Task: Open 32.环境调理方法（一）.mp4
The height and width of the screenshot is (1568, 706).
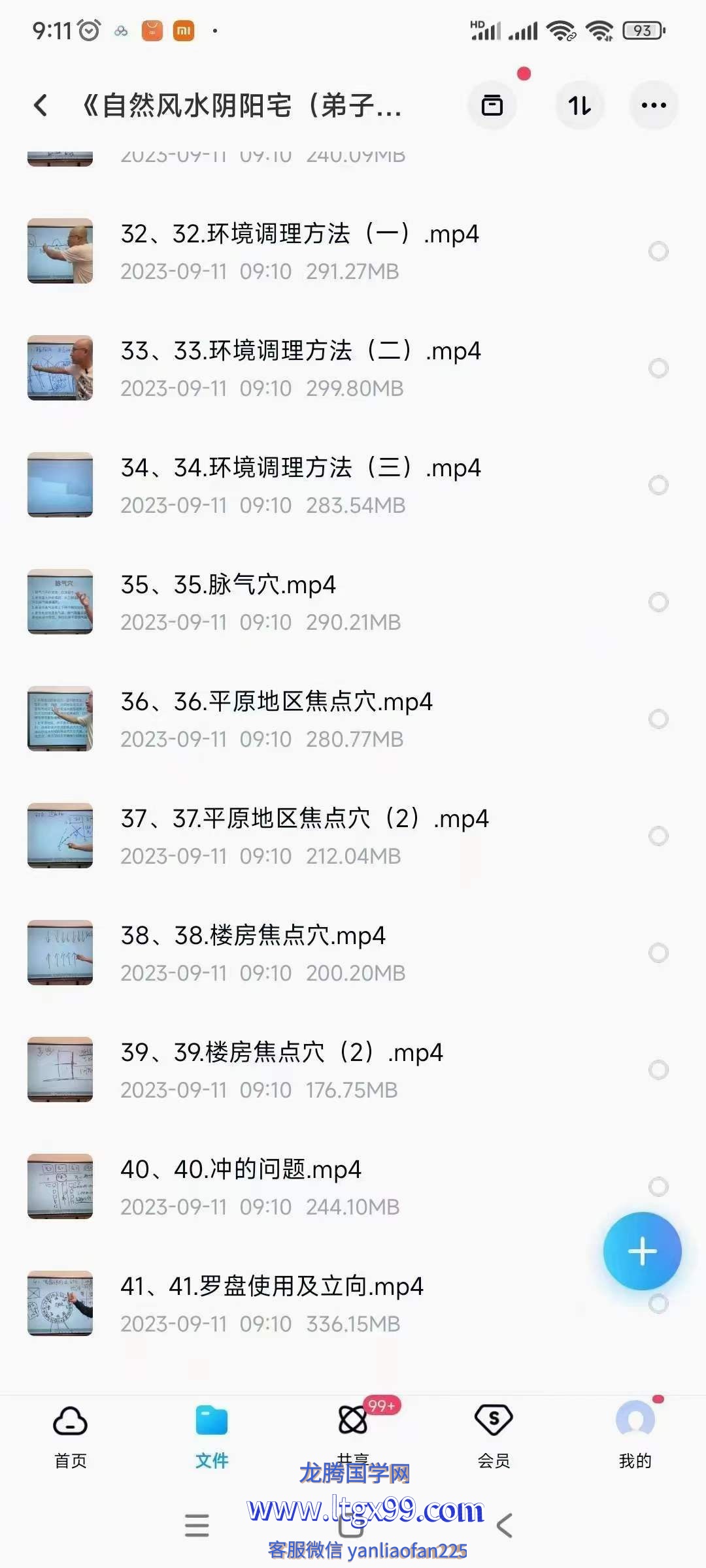Action: pyautogui.click(x=299, y=234)
